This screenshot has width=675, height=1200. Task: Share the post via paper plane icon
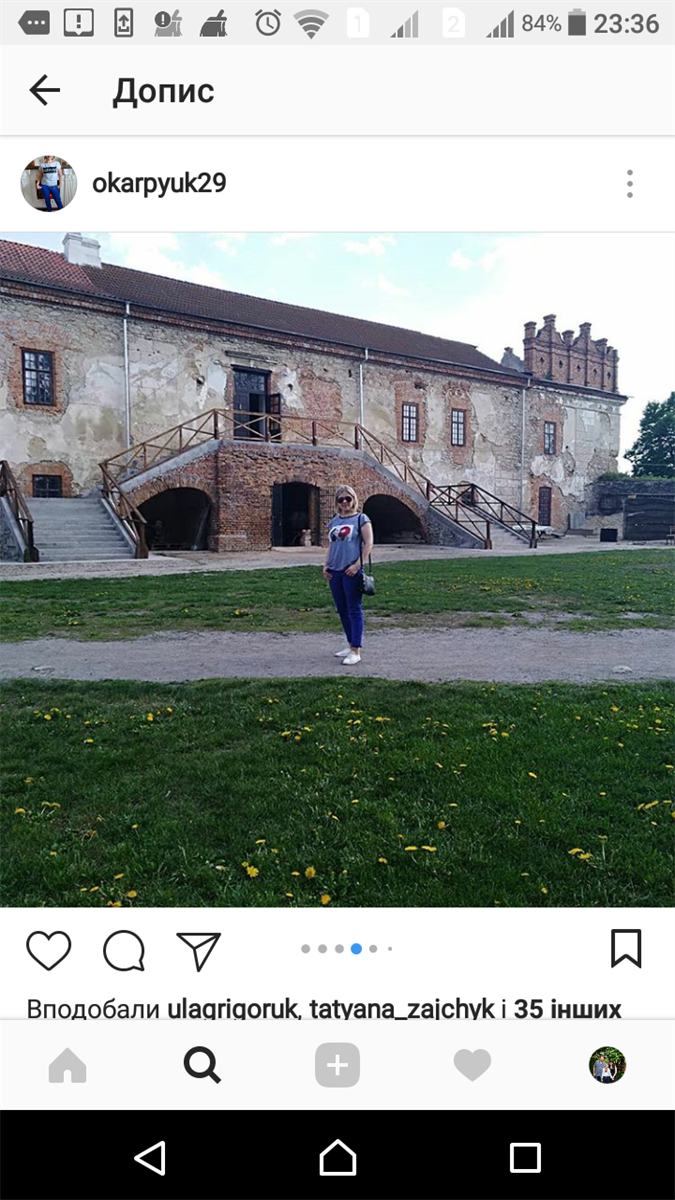pos(199,950)
